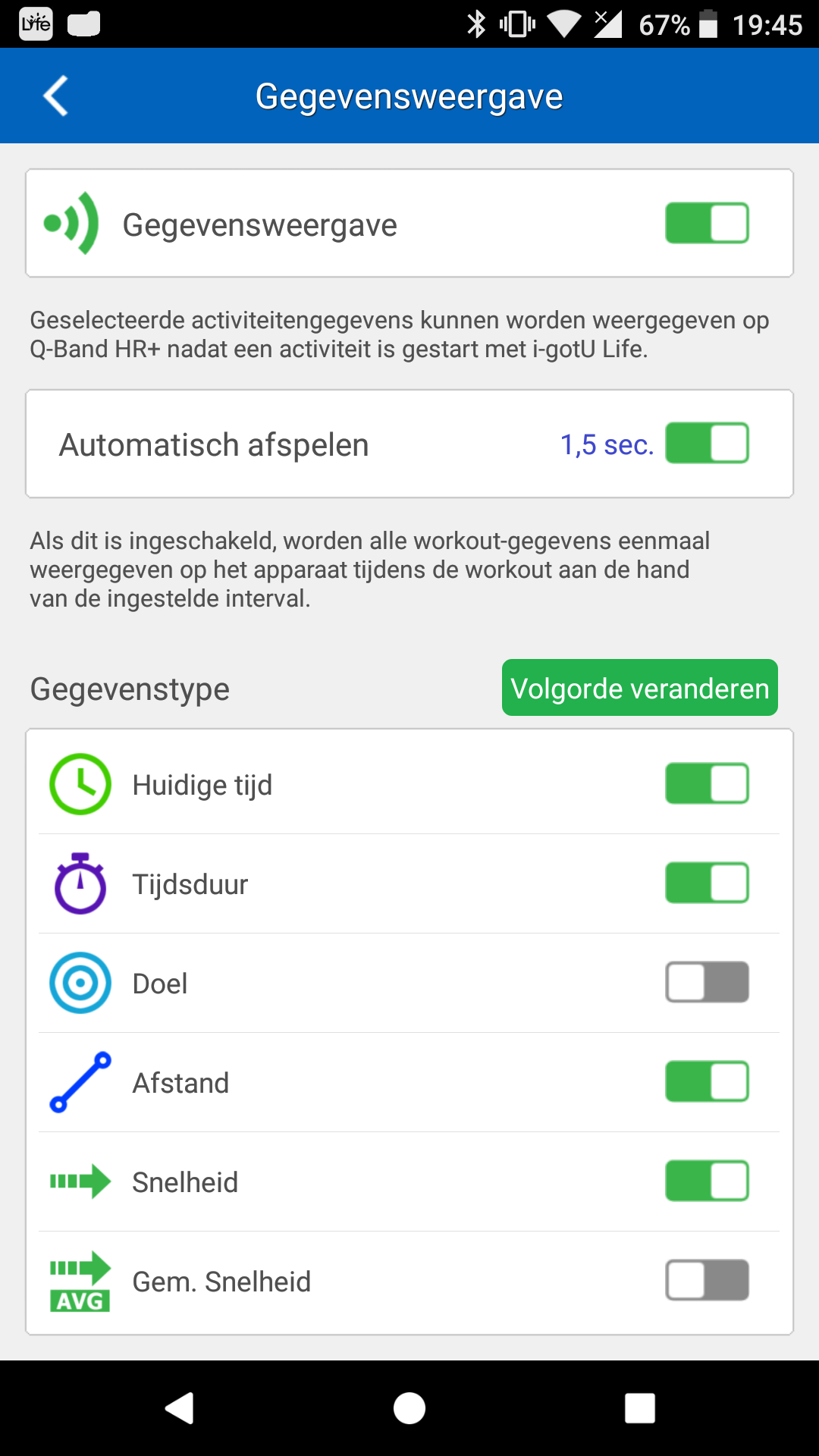This screenshot has height=1456, width=819.
Task: Turn off Automatisch afspelen
Action: pos(707,443)
